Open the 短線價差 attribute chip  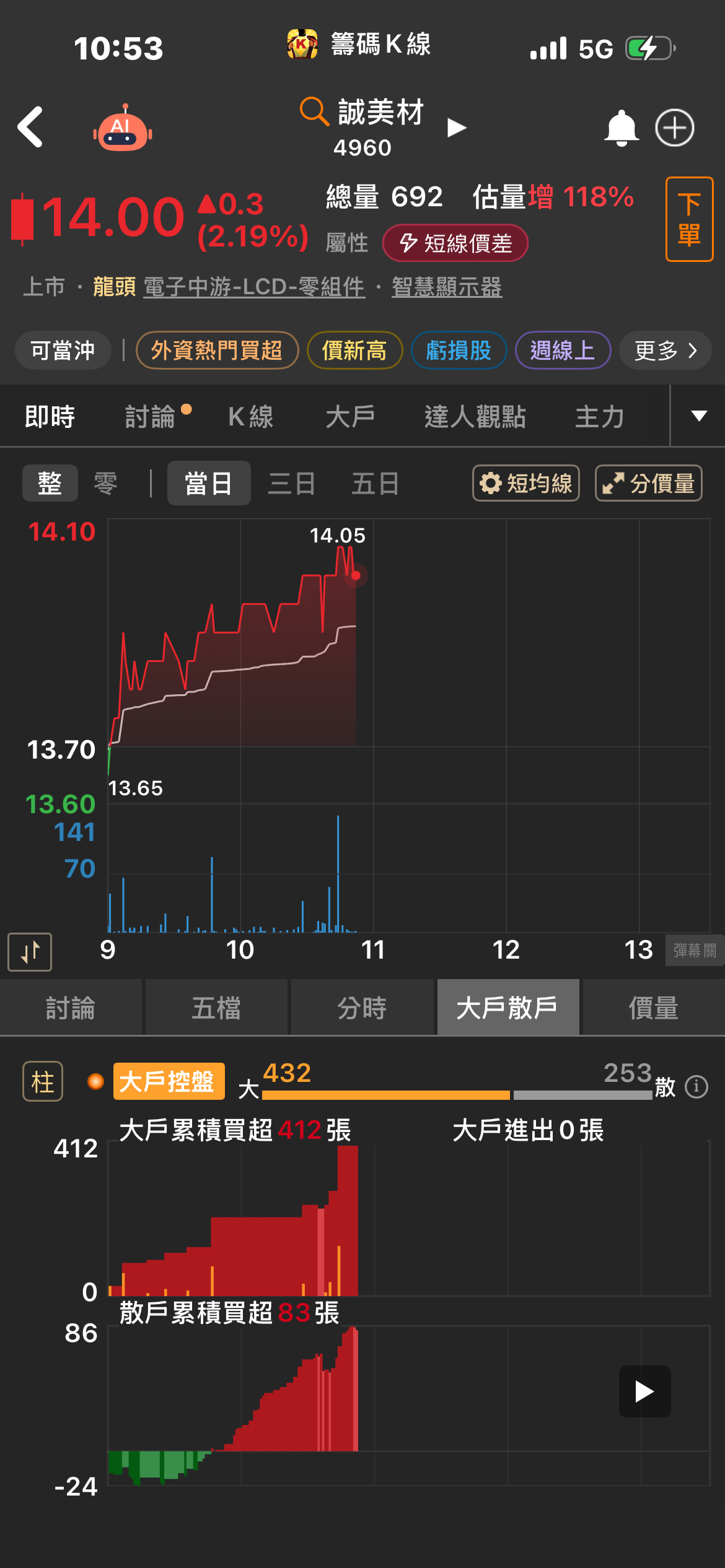pyautogui.click(x=455, y=243)
